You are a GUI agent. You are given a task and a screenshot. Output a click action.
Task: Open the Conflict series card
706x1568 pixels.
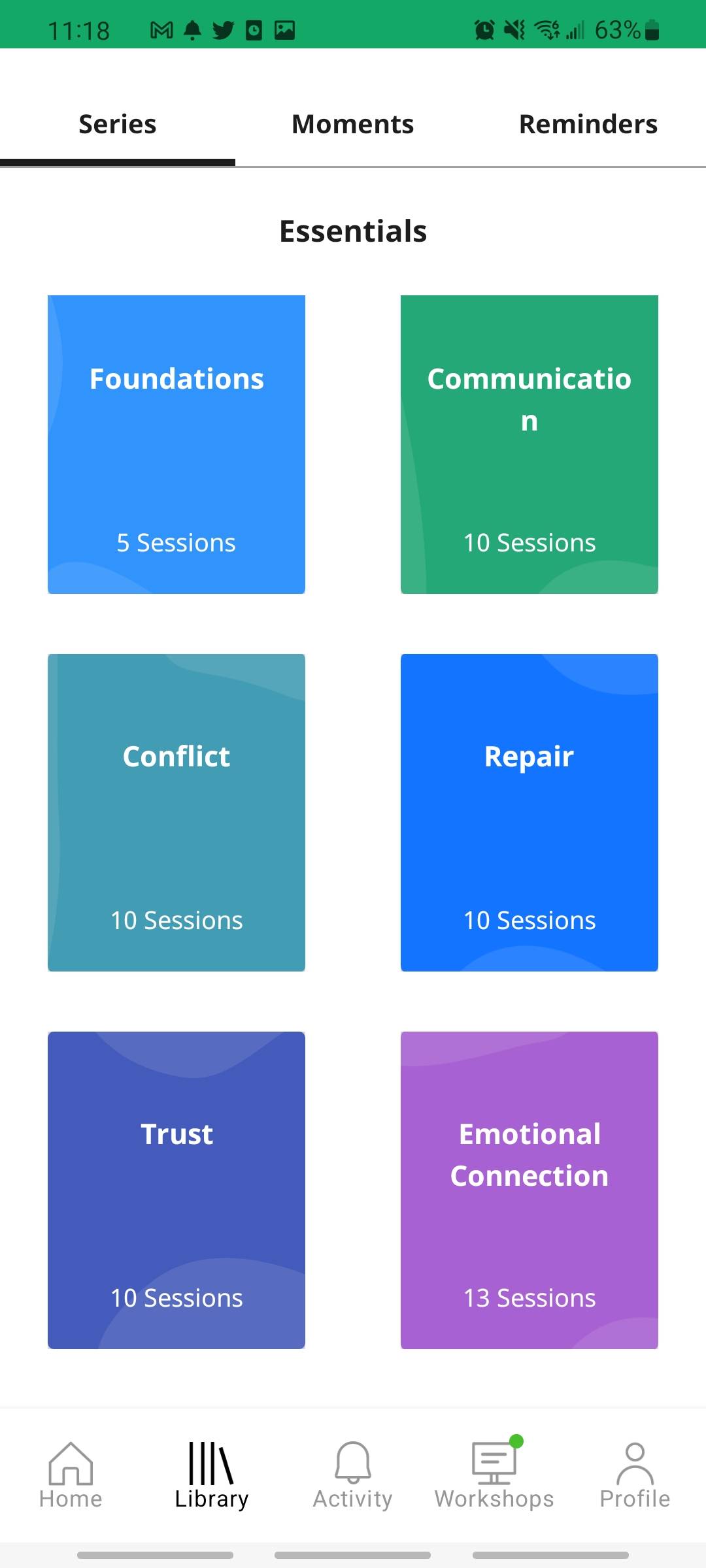point(176,812)
